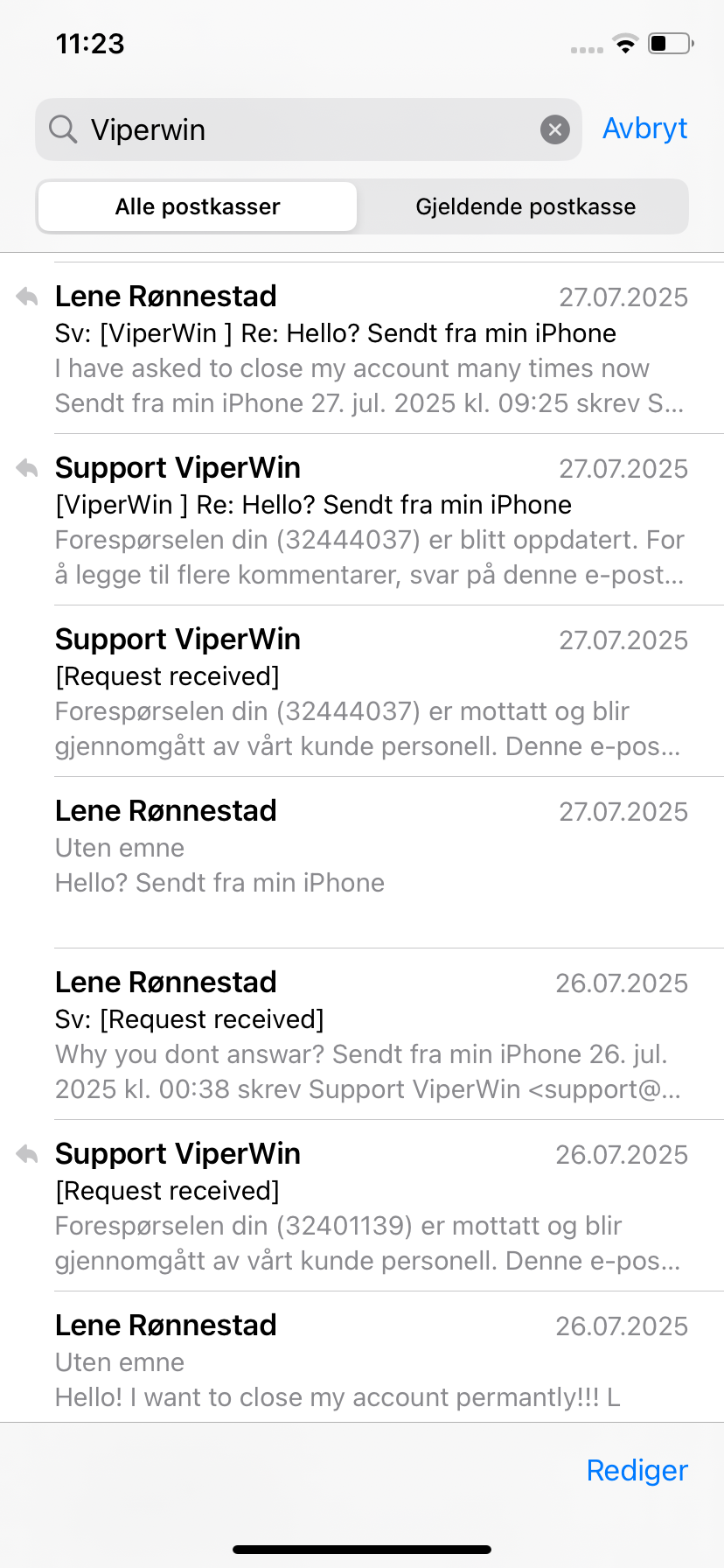Cancel the search with Avbryt
This screenshot has width=724, height=1568.
644,129
